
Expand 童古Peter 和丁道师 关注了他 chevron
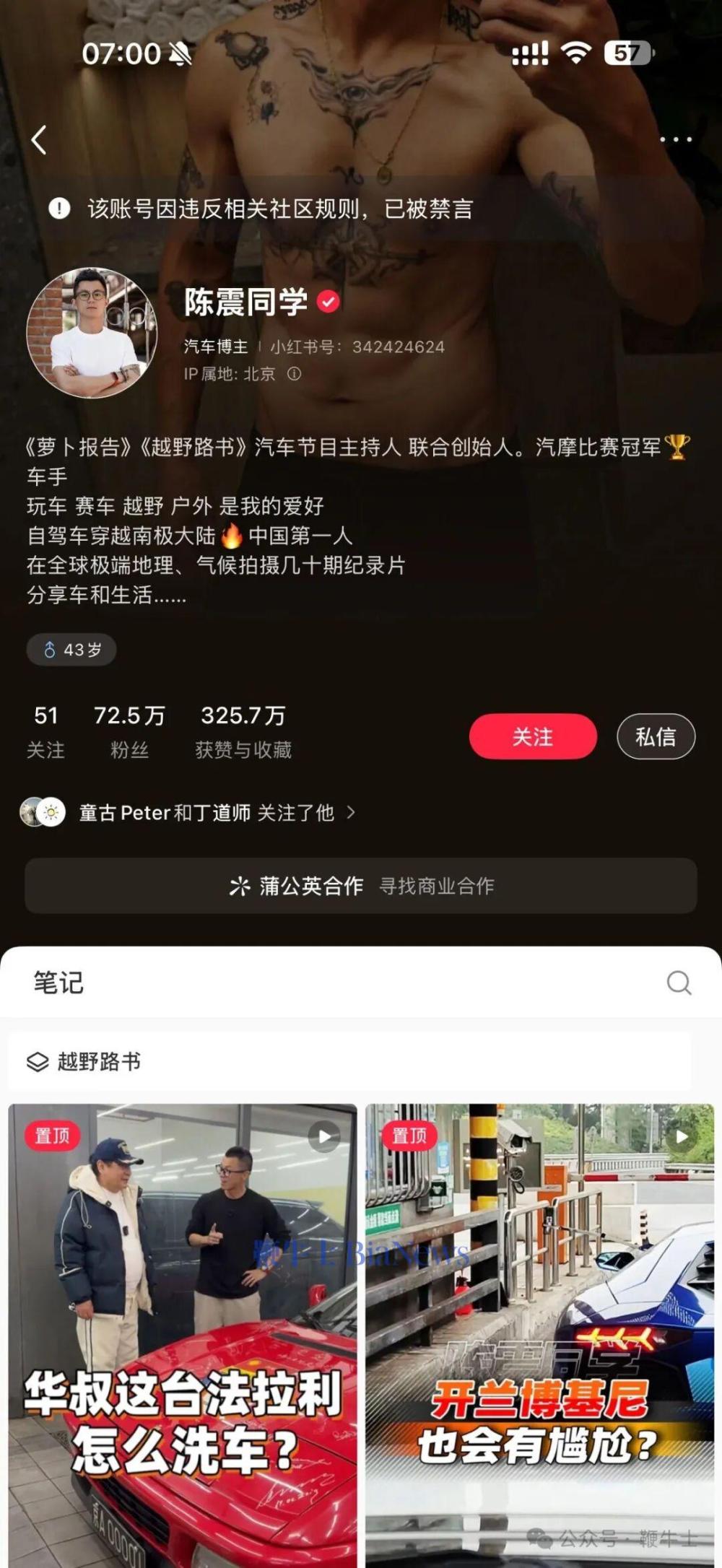coord(352,813)
